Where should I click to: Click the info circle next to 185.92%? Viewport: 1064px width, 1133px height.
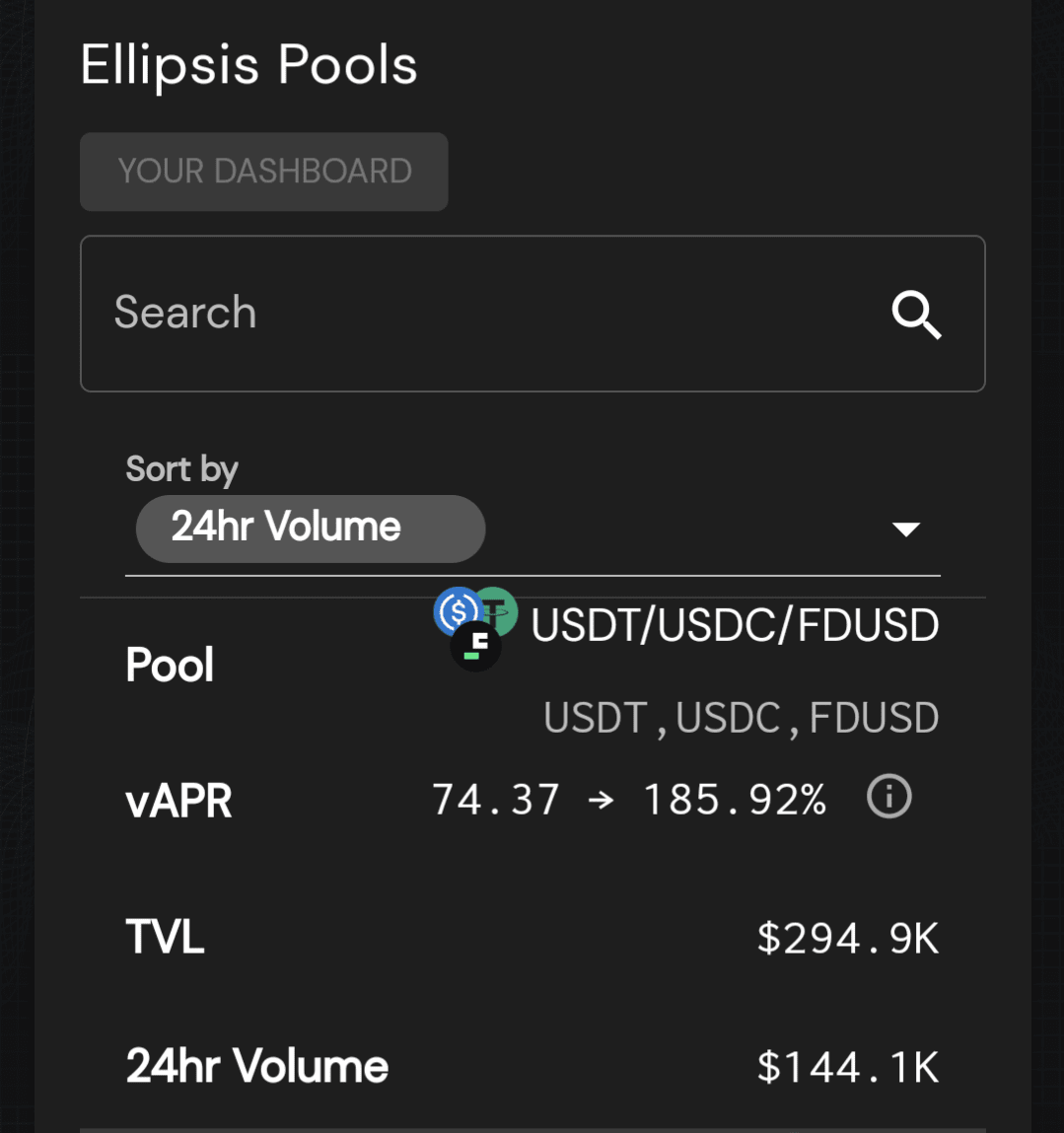888,796
